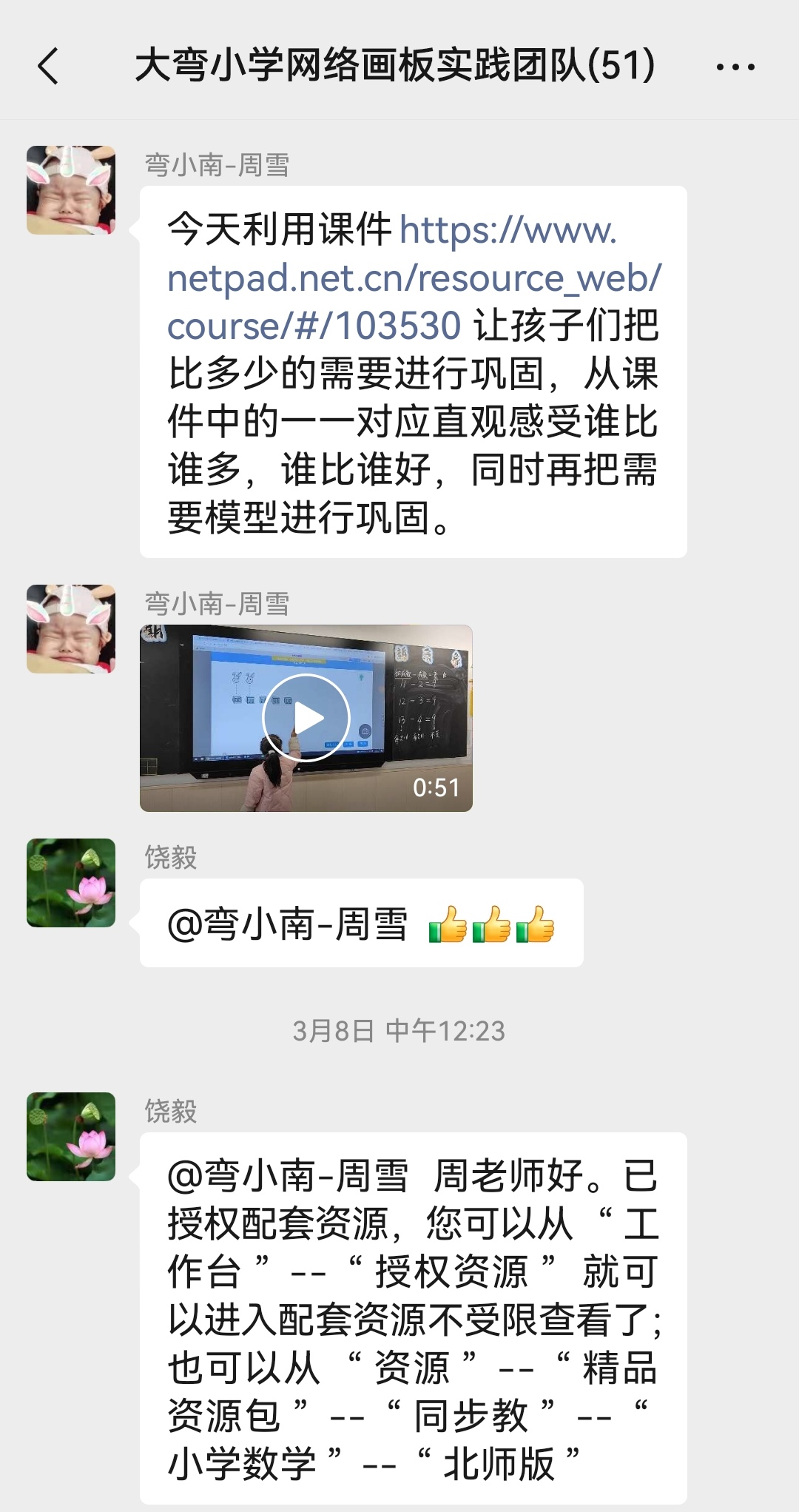The width and height of the screenshot is (799, 1512).
Task: Open 饶毅's avatar beside the thumbs-up message
Action: pyautogui.click(x=71, y=882)
